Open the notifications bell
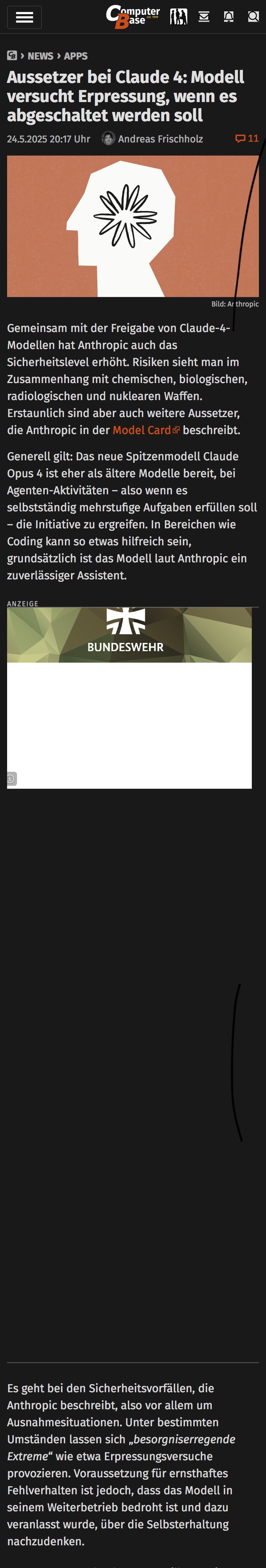266x1568 pixels. click(x=229, y=17)
